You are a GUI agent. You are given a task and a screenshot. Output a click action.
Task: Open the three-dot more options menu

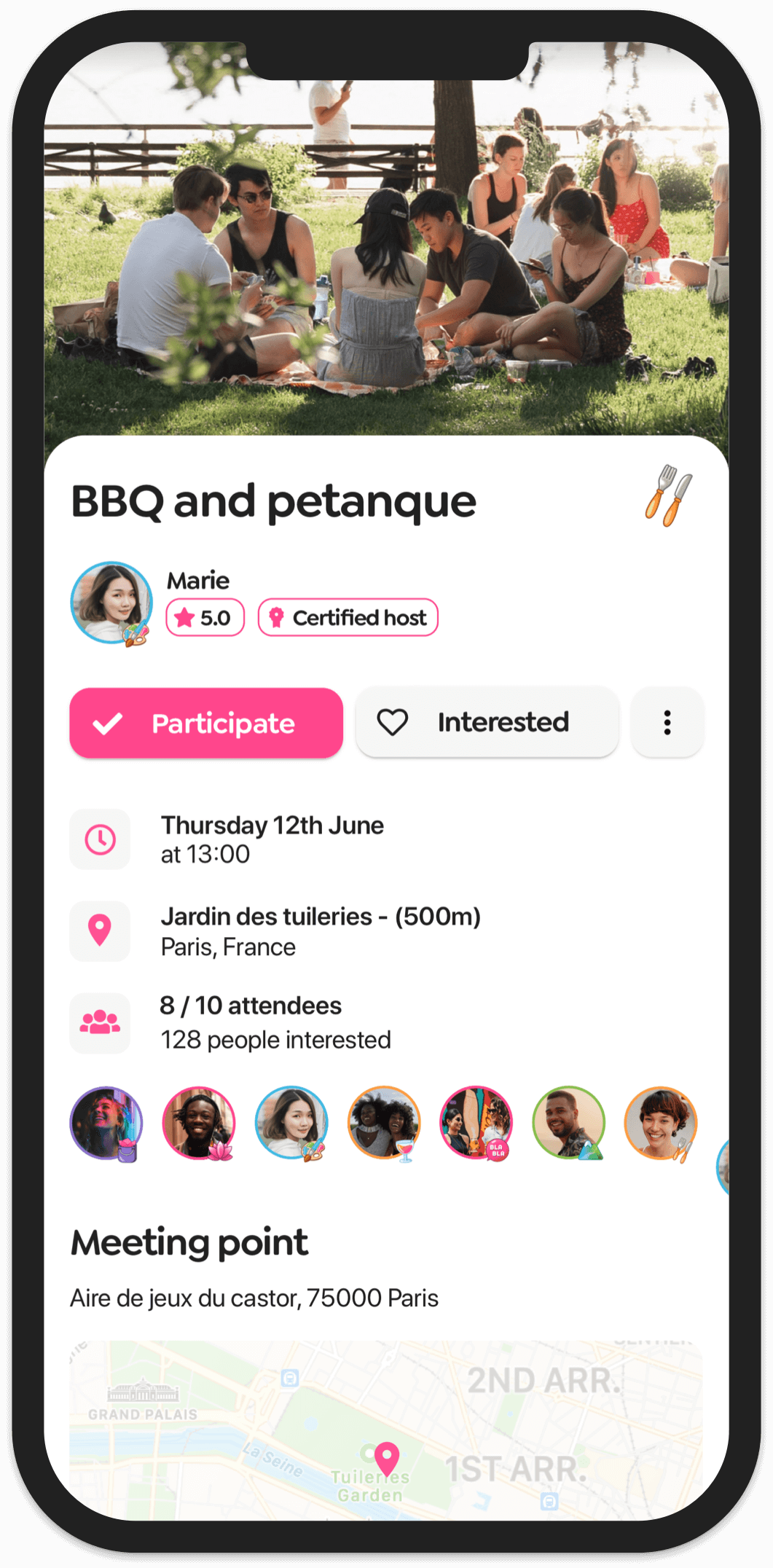pos(667,722)
